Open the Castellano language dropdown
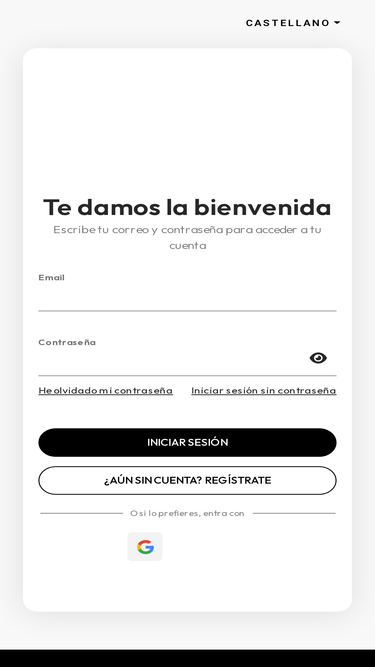Screen dimensions: 375x667 tap(293, 23)
